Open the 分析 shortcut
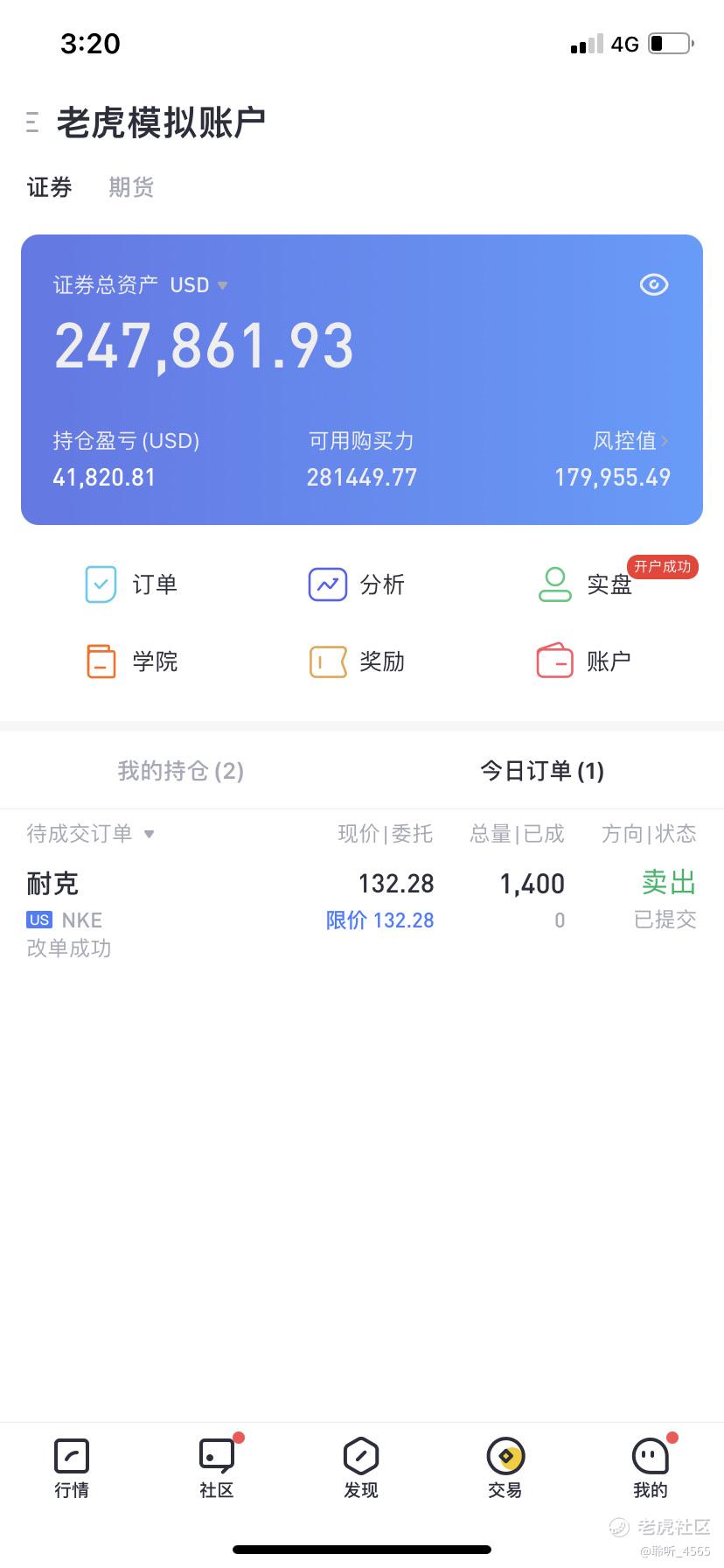 (357, 584)
